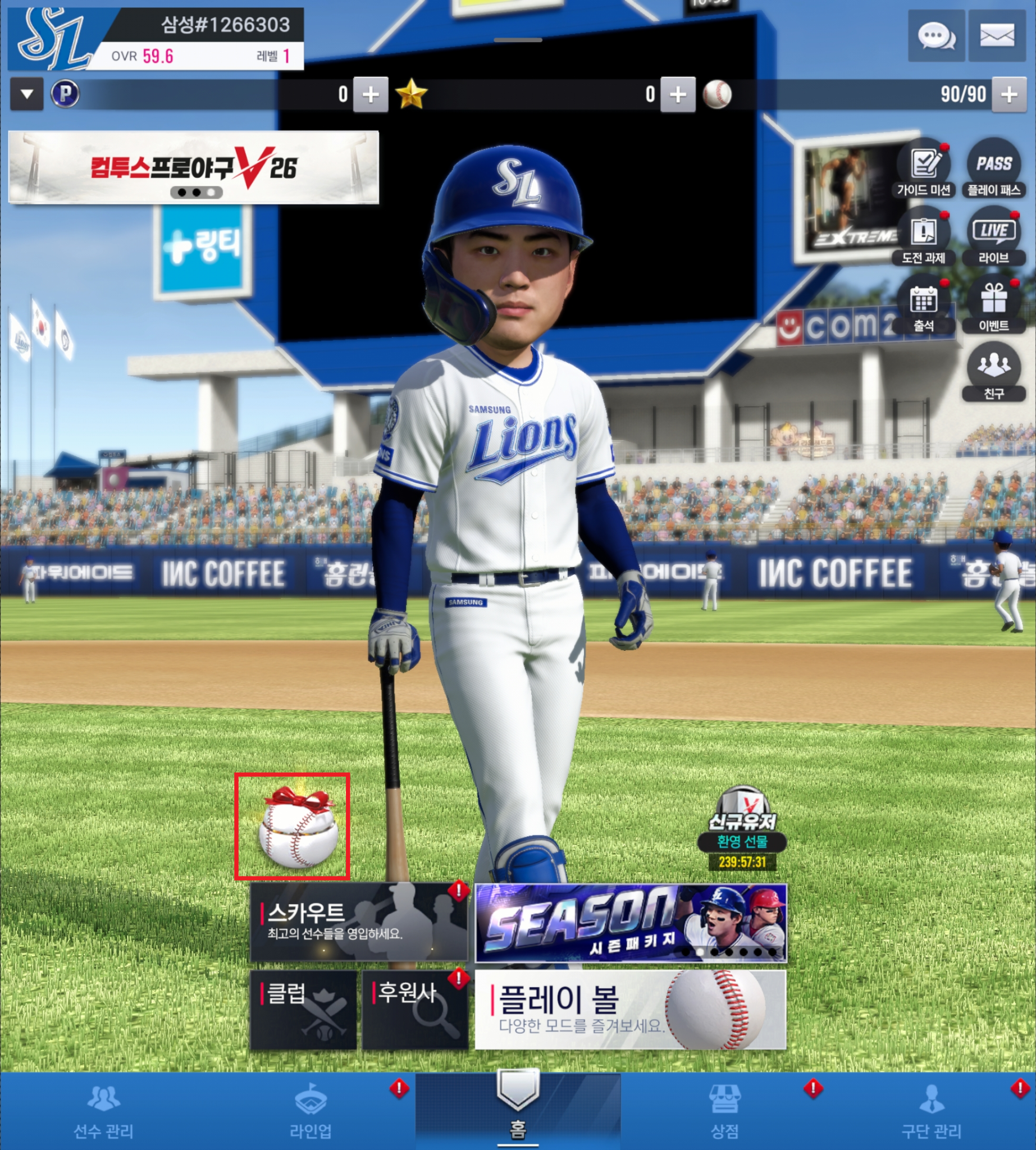Switch to 상점 shop tab

click(x=724, y=1111)
